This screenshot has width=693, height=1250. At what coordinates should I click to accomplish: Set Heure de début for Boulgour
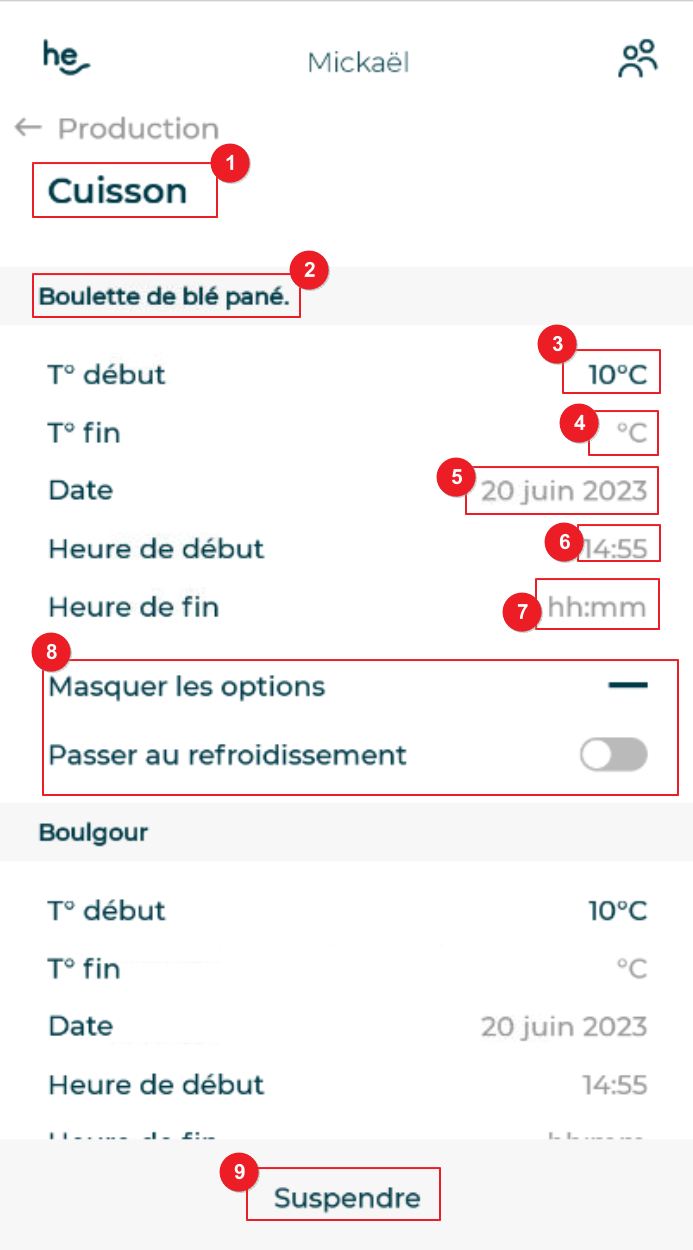tap(615, 1085)
